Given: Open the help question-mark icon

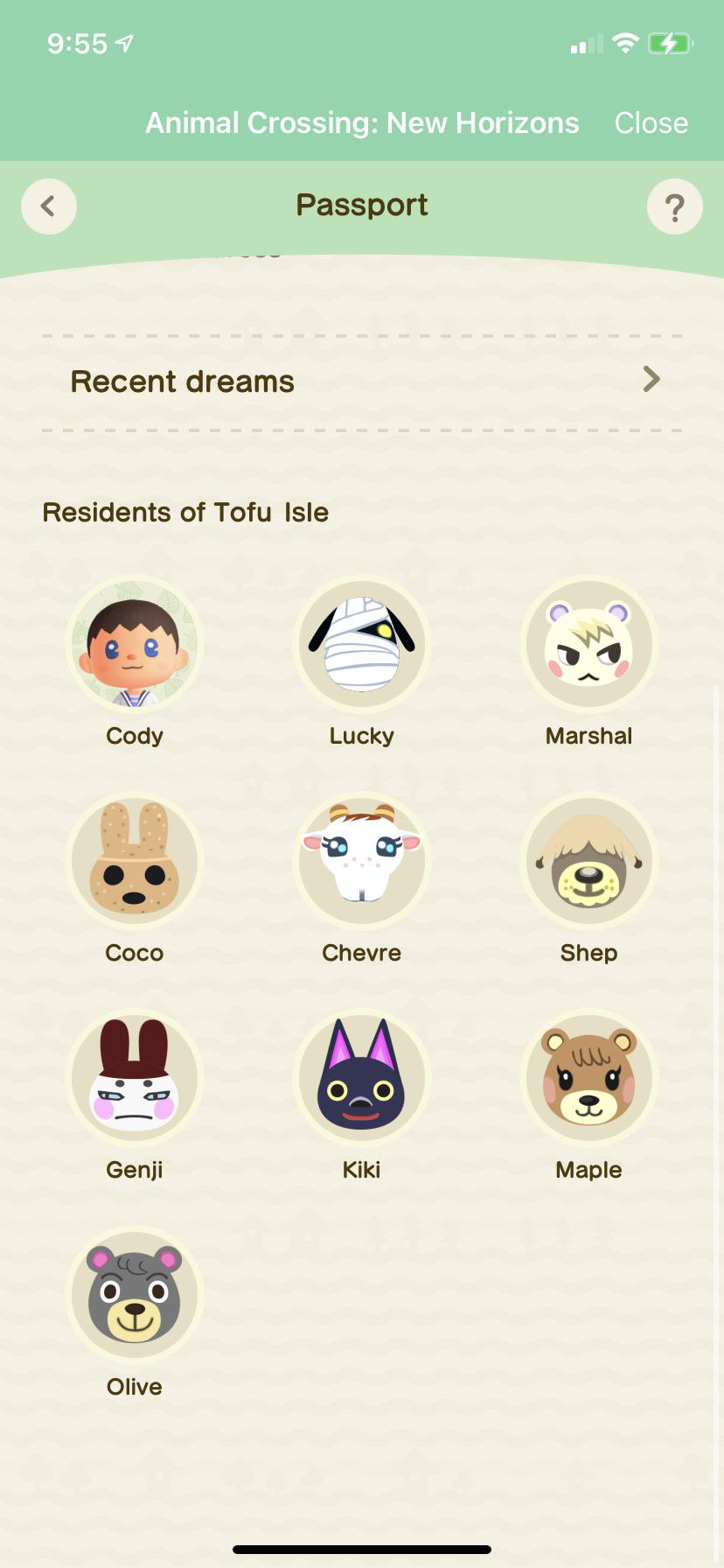Looking at the screenshot, I should pyautogui.click(x=674, y=206).
